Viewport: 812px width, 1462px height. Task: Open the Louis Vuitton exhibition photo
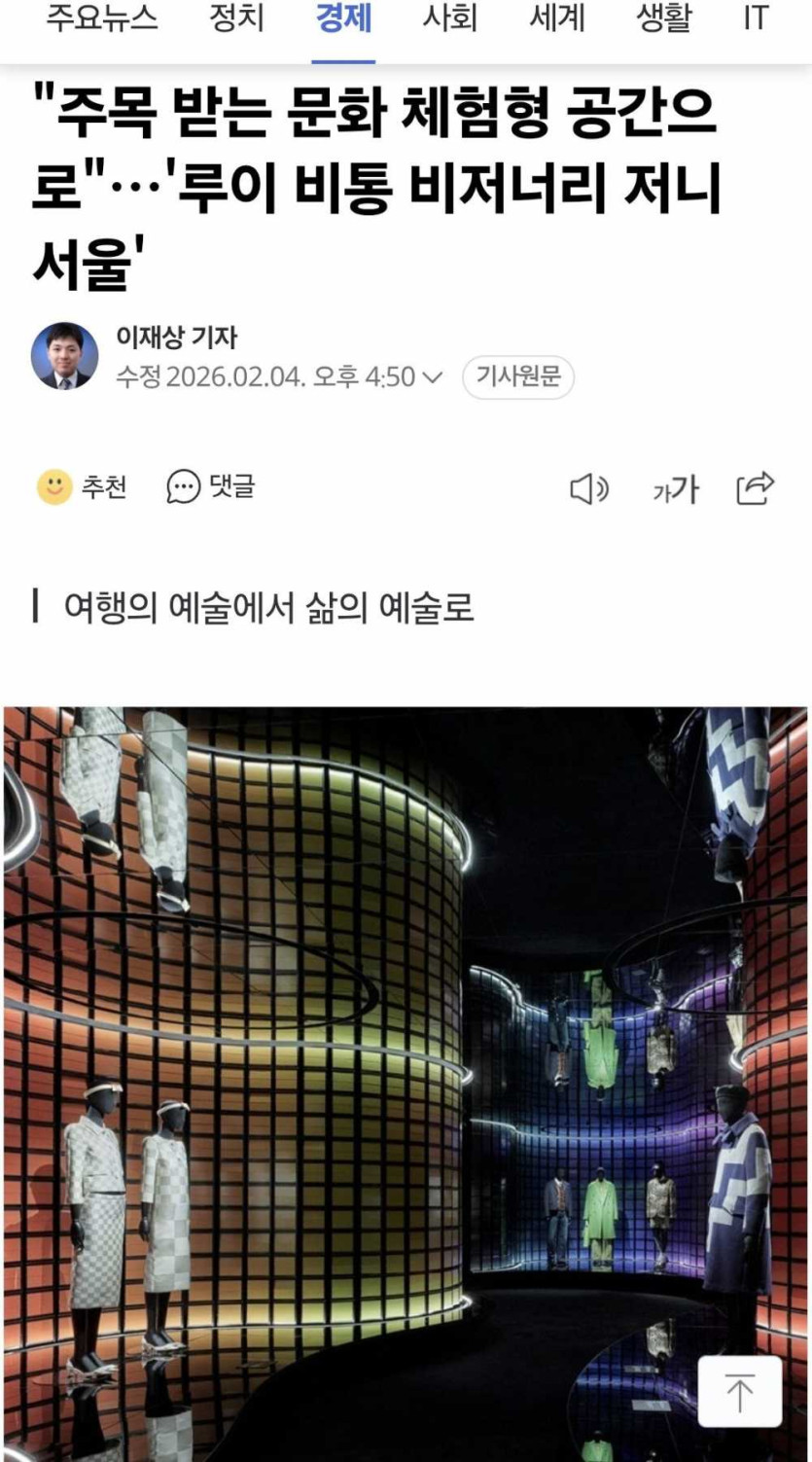[x=406, y=1070]
